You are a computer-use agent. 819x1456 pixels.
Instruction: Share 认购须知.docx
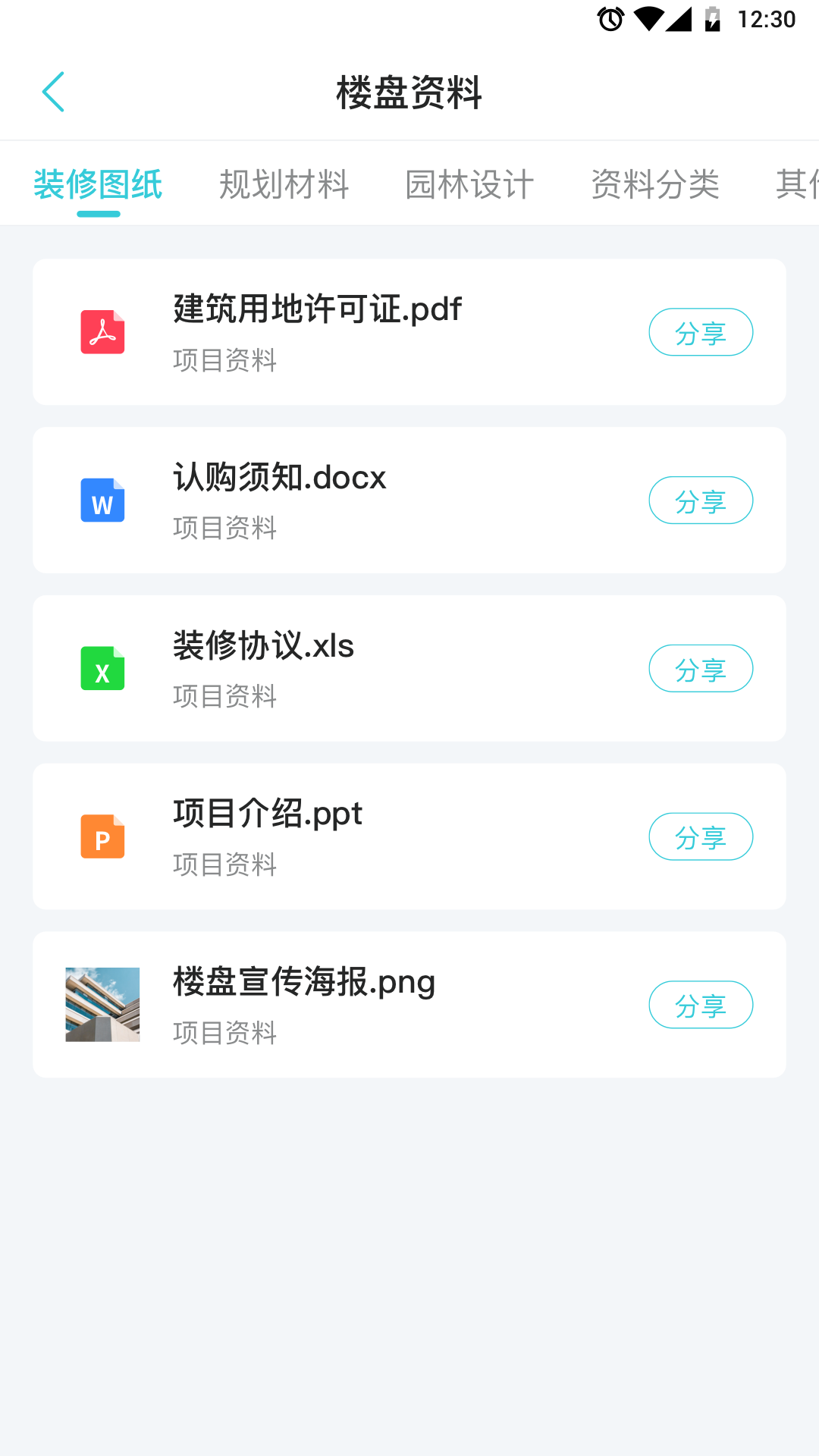[700, 500]
